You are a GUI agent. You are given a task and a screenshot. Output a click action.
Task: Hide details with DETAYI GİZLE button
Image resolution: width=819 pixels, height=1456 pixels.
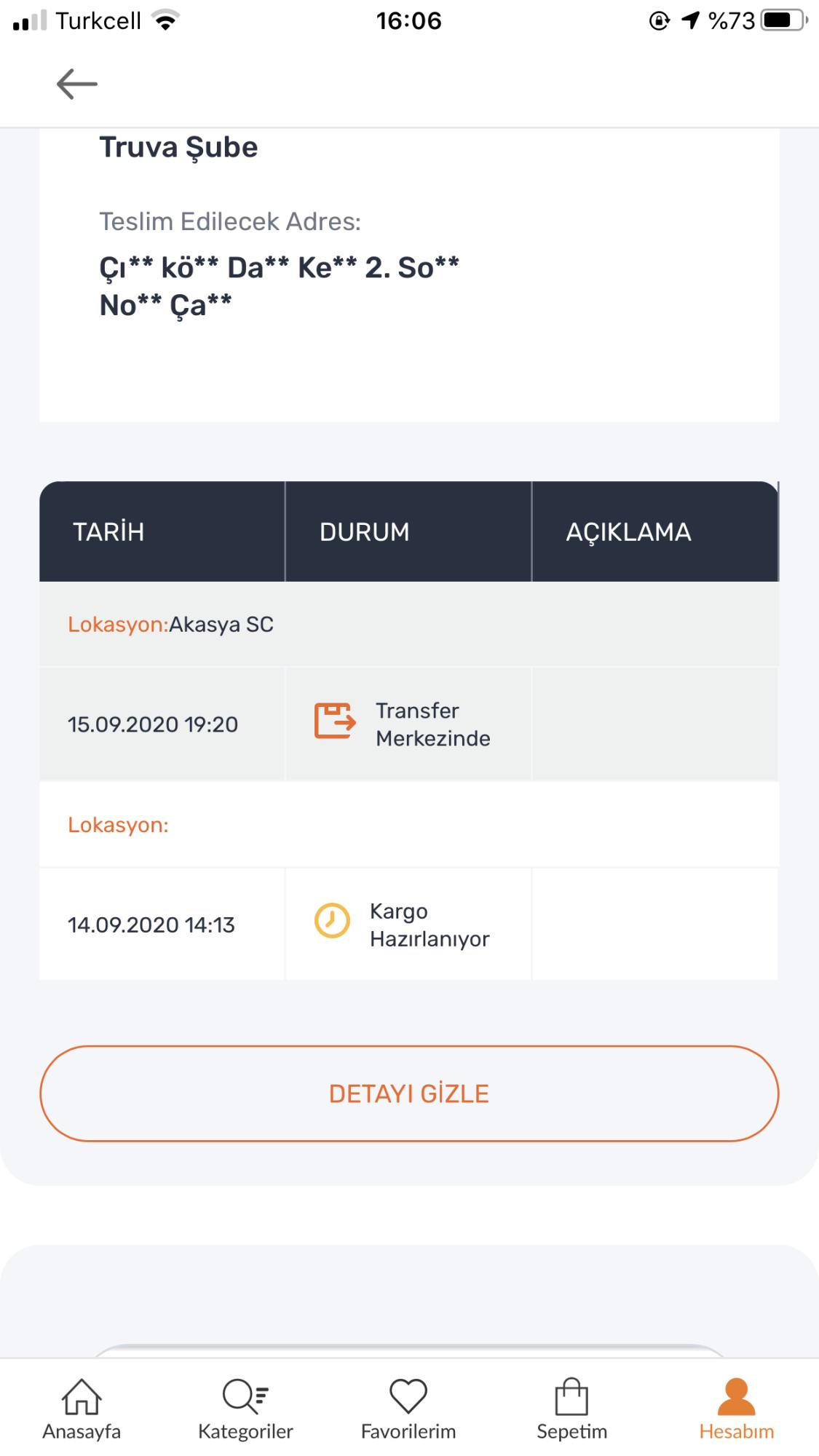[409, 1093]
